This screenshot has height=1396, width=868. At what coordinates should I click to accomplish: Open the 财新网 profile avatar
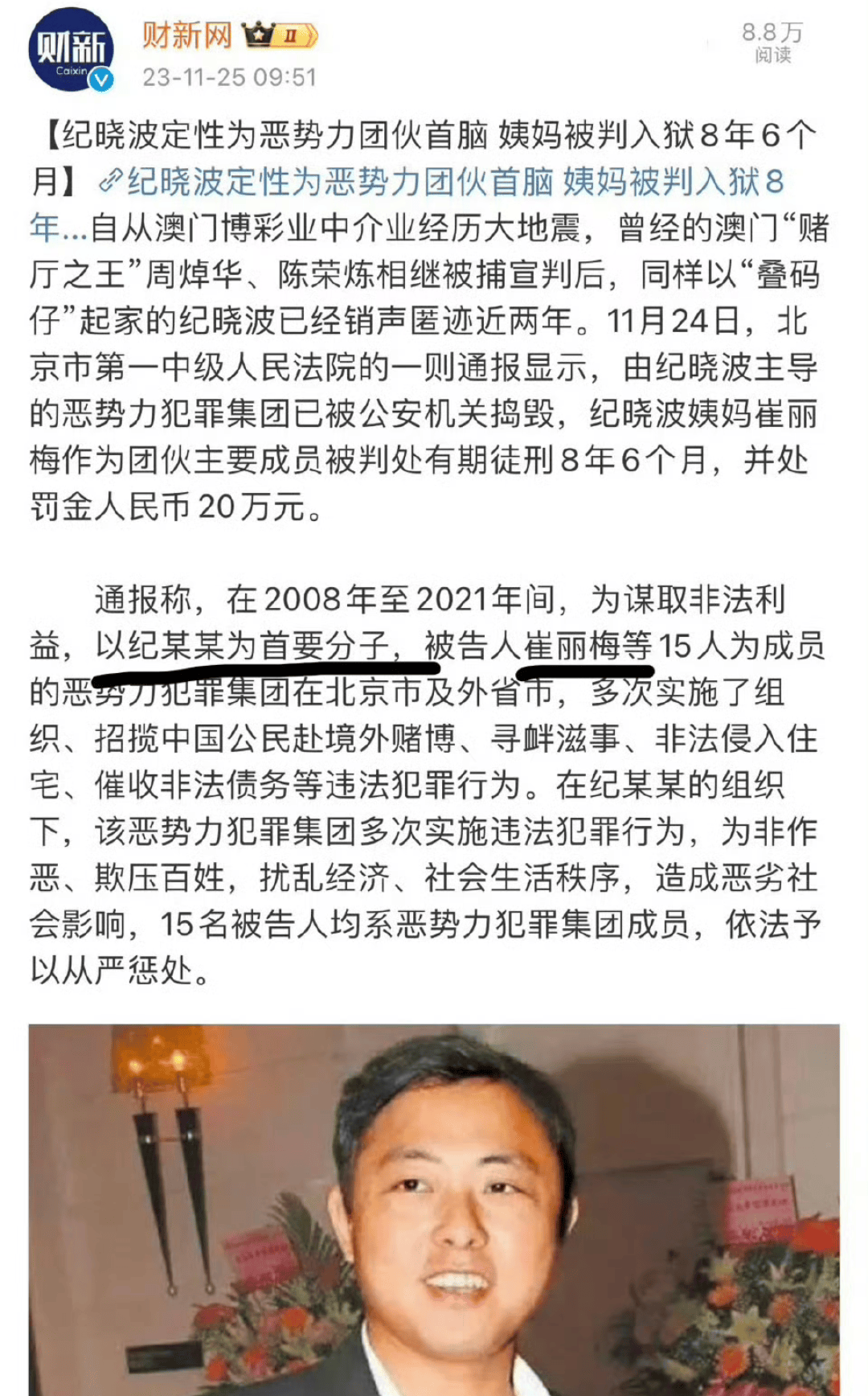pos(71,50)
